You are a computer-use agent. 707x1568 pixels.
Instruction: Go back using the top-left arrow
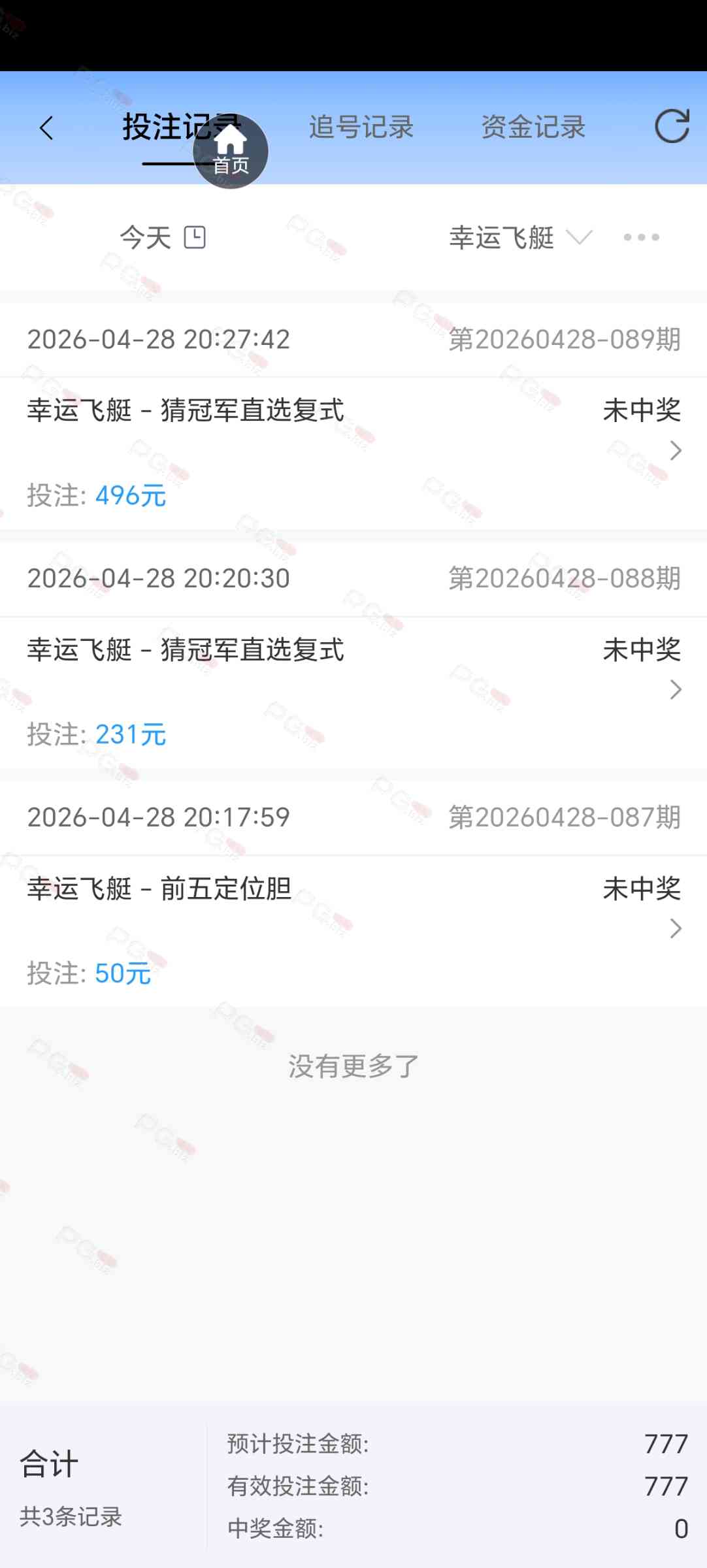pos(46,128)
